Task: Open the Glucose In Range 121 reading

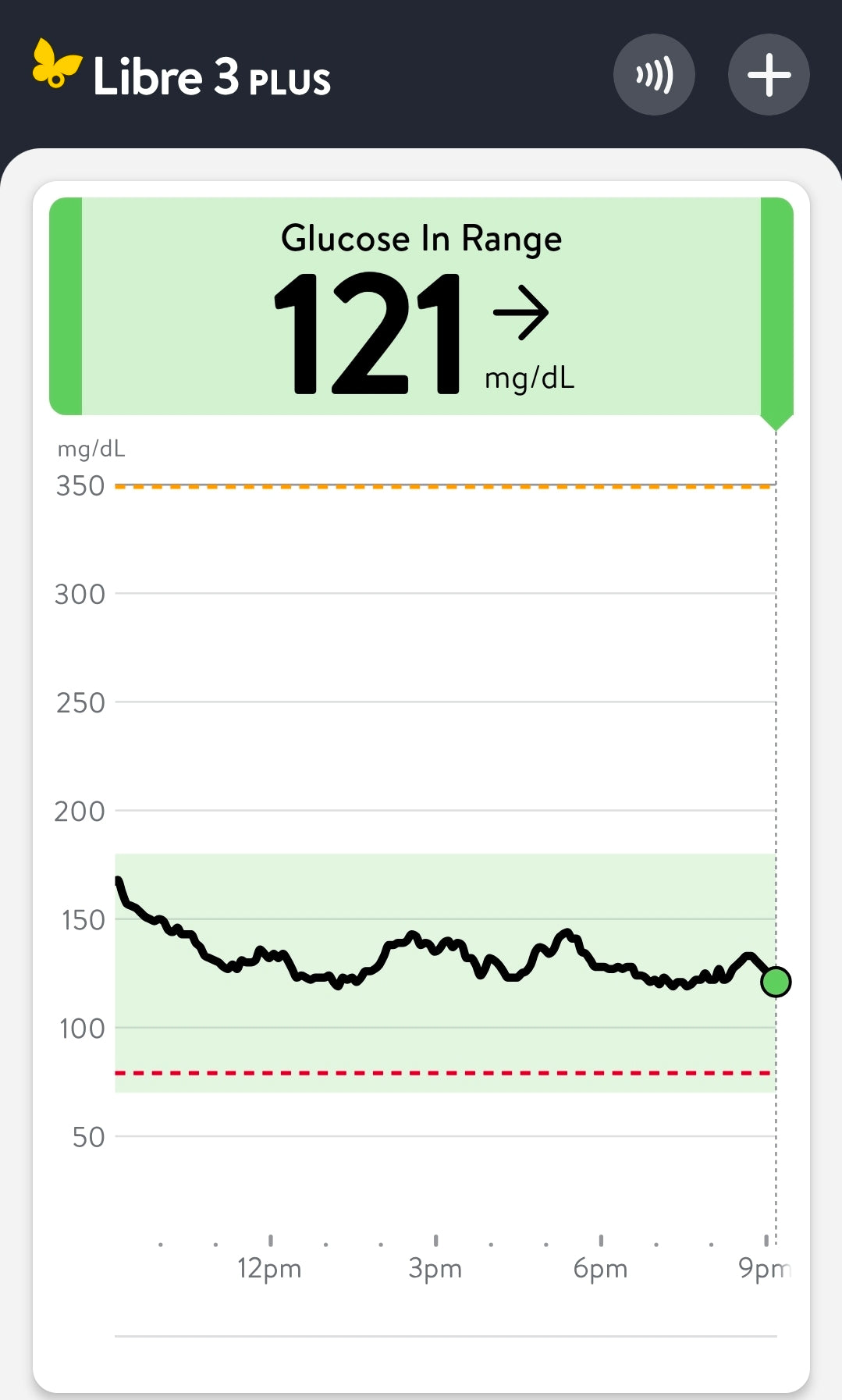Action: point(421,306)
